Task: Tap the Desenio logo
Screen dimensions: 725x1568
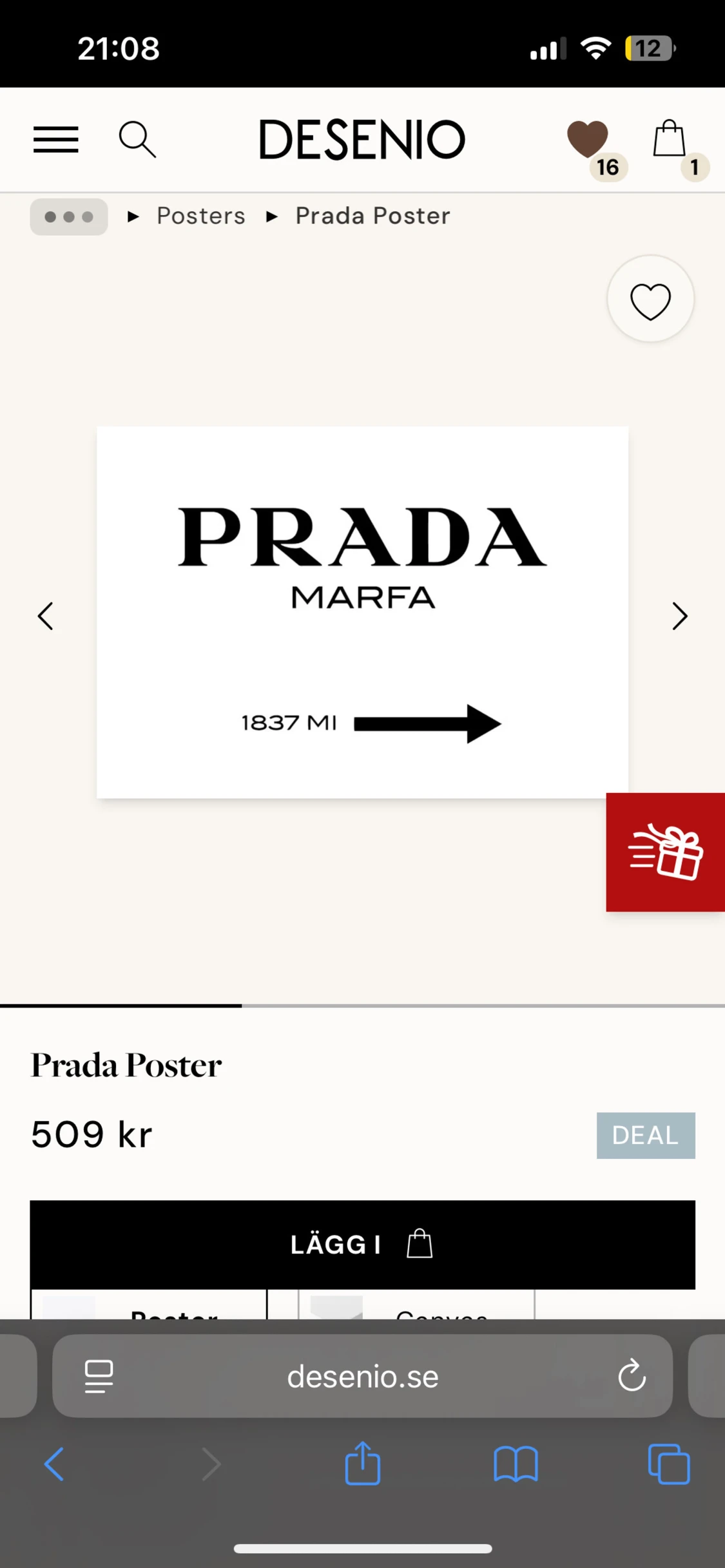Action: click(x=362, y=139)
